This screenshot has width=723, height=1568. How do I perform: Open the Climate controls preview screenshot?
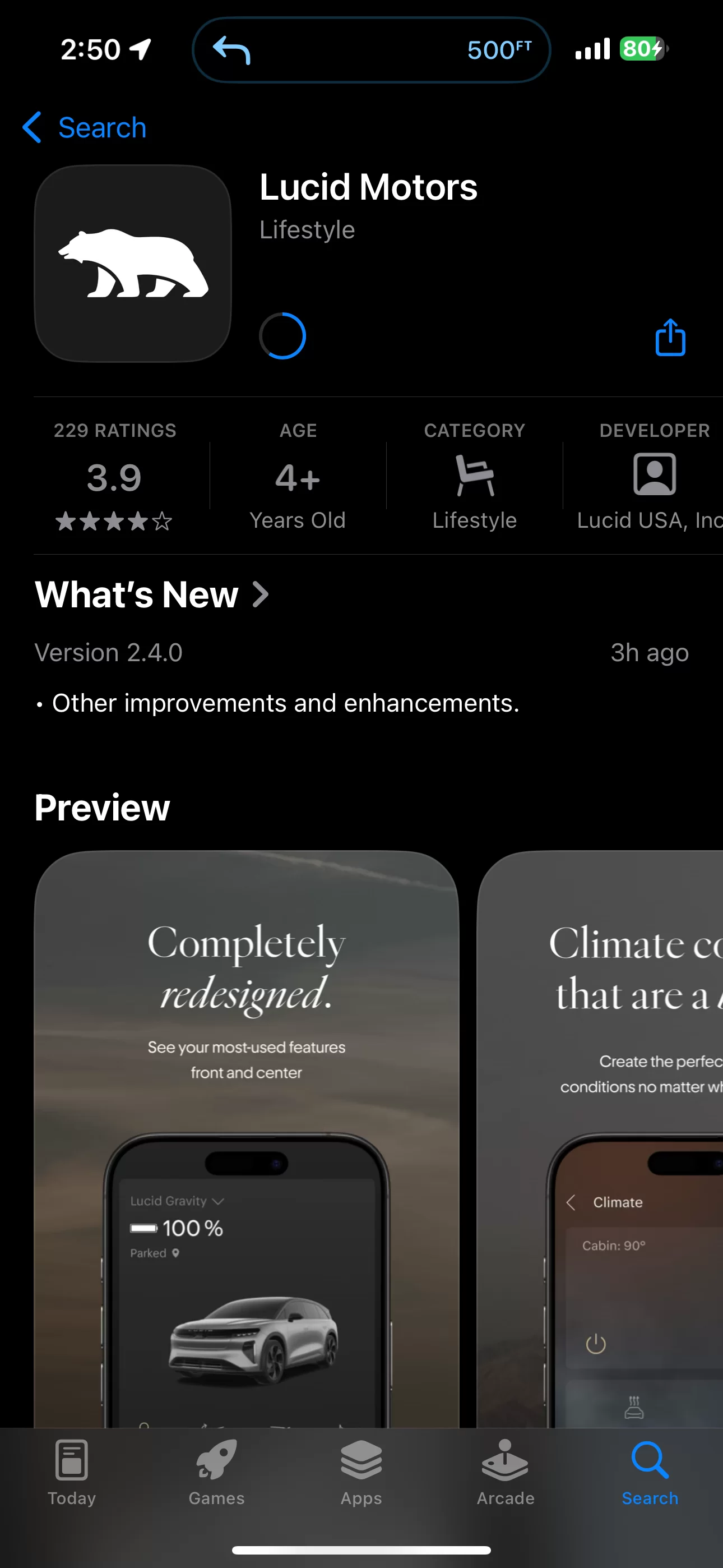point(602,1138)
